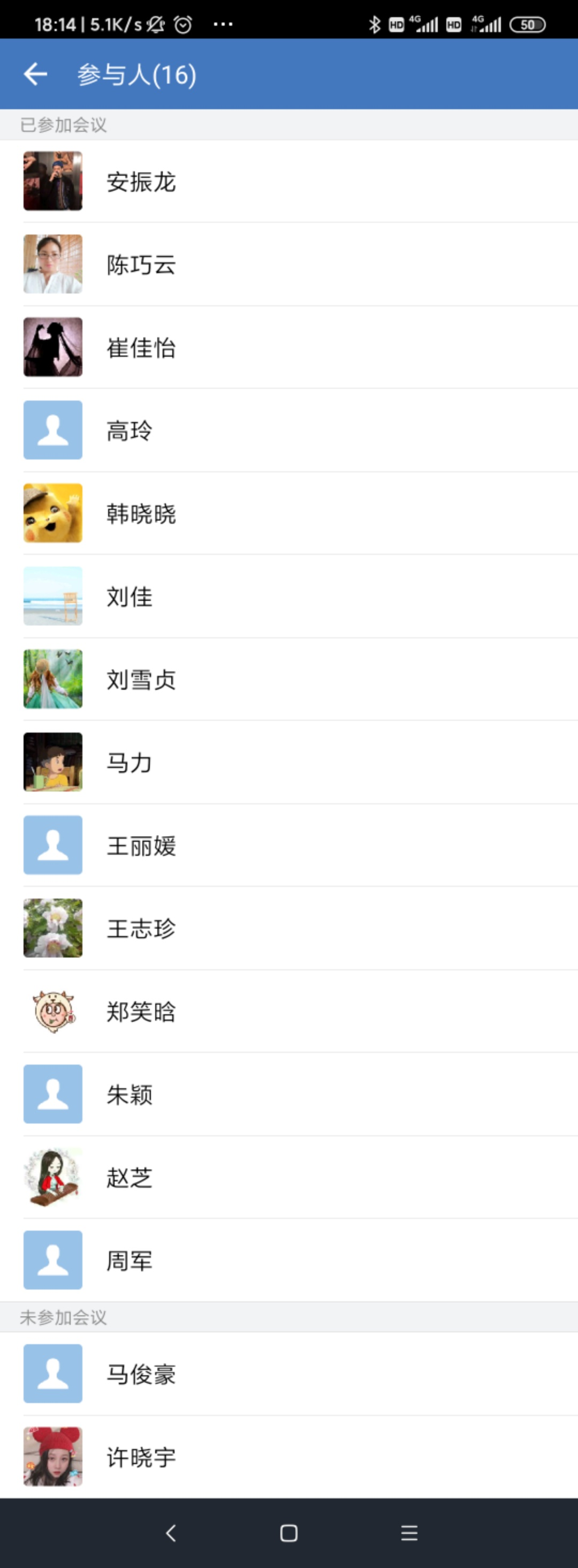The height and width of the screenshot is (1568, 578).
Task: Tap the system home button
Action: tap(289, 1533)
